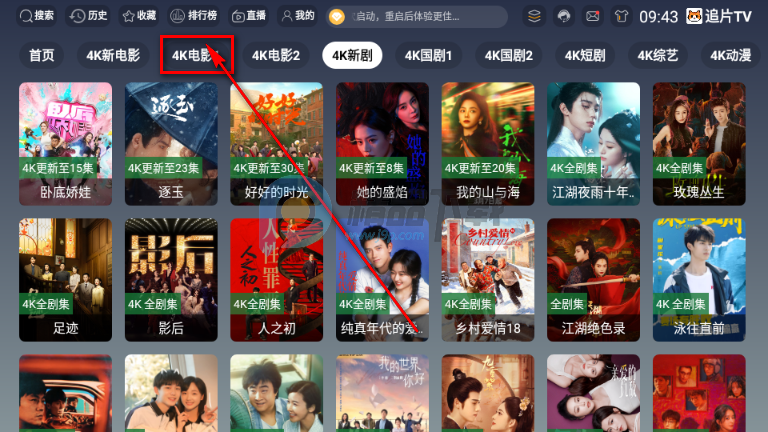
Task: Select the 4K短剧 tab
Action: click(585, 55)
